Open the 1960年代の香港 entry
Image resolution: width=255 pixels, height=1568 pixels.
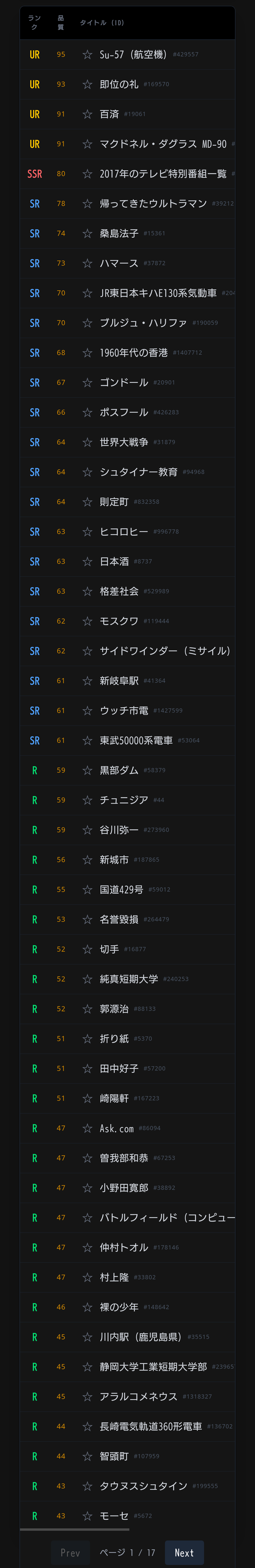tap(134, 353)
